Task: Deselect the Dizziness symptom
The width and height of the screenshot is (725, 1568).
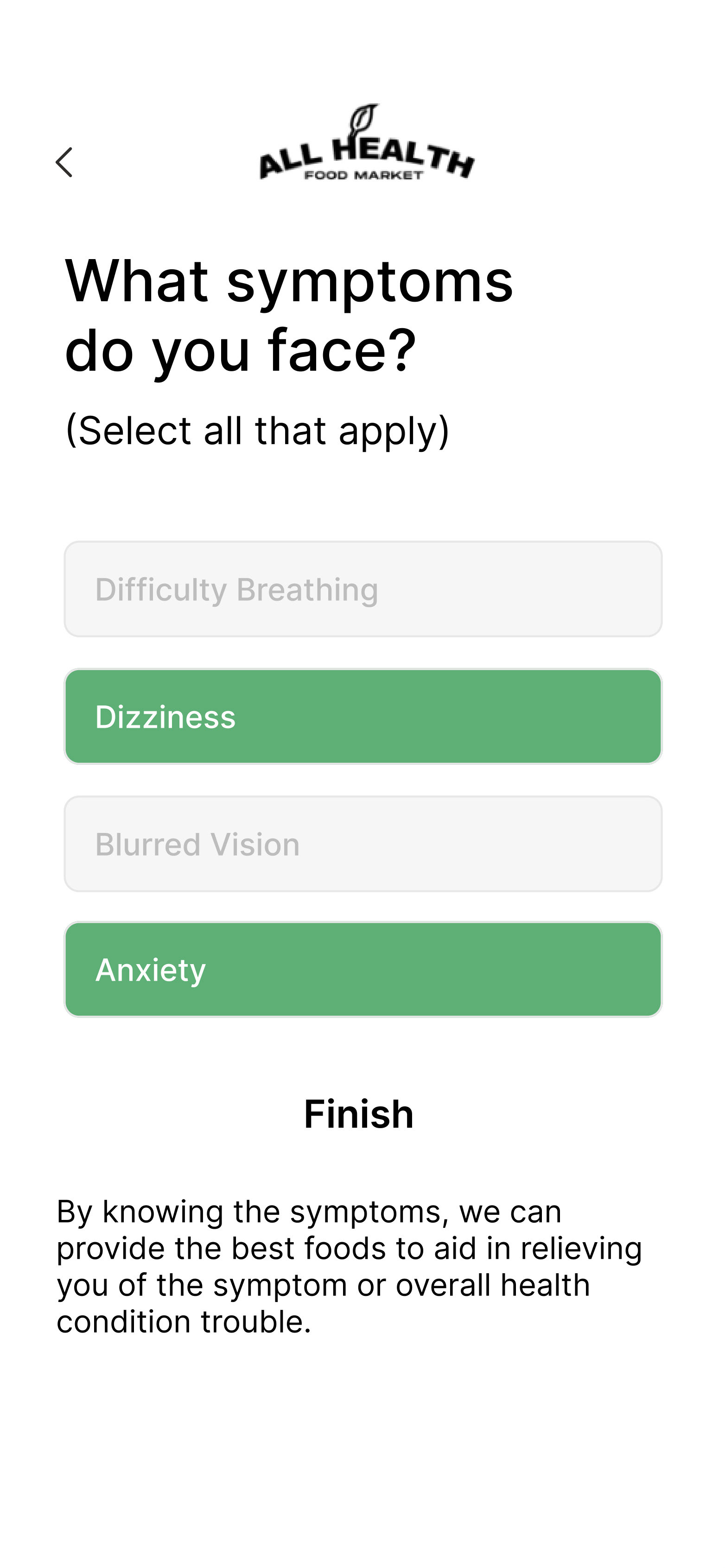Action: click(363, 717)
